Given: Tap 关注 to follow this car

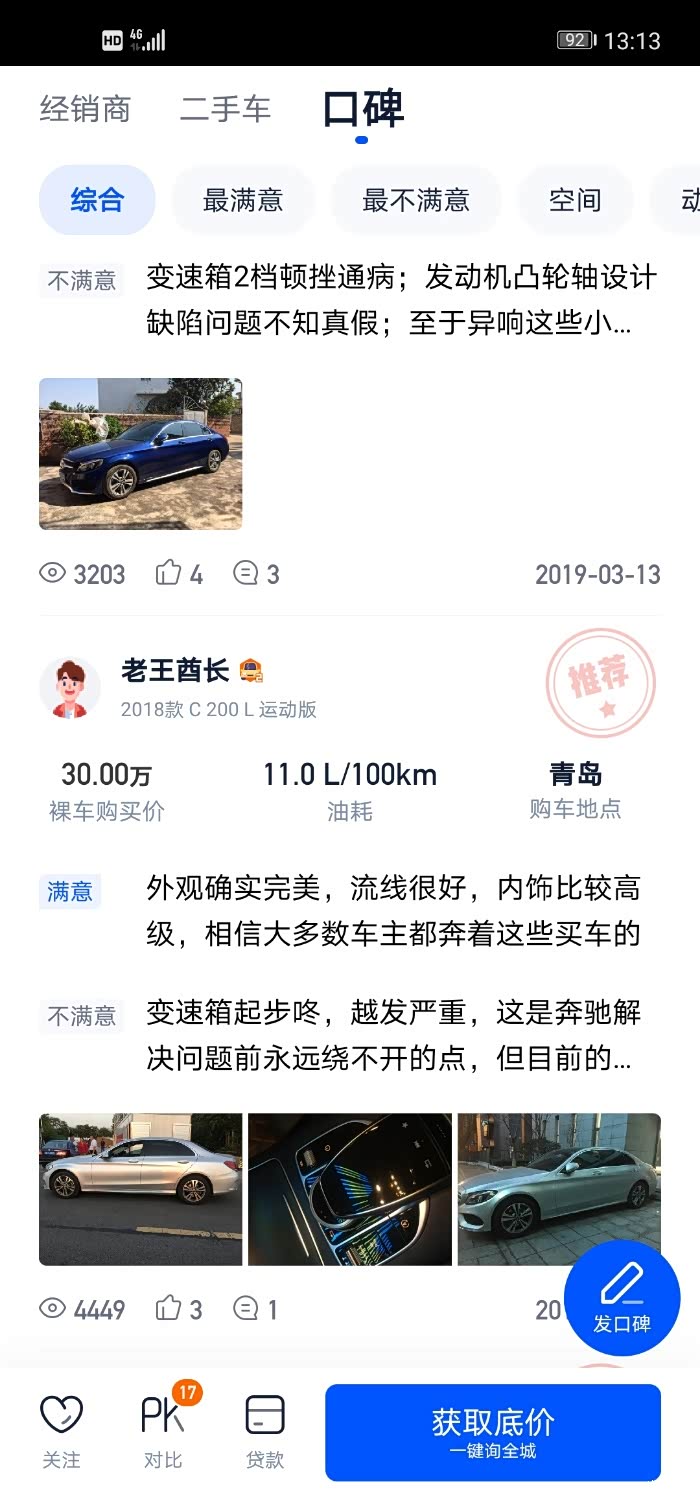Looking at the screenshot, I should (x=61, y=1432).
